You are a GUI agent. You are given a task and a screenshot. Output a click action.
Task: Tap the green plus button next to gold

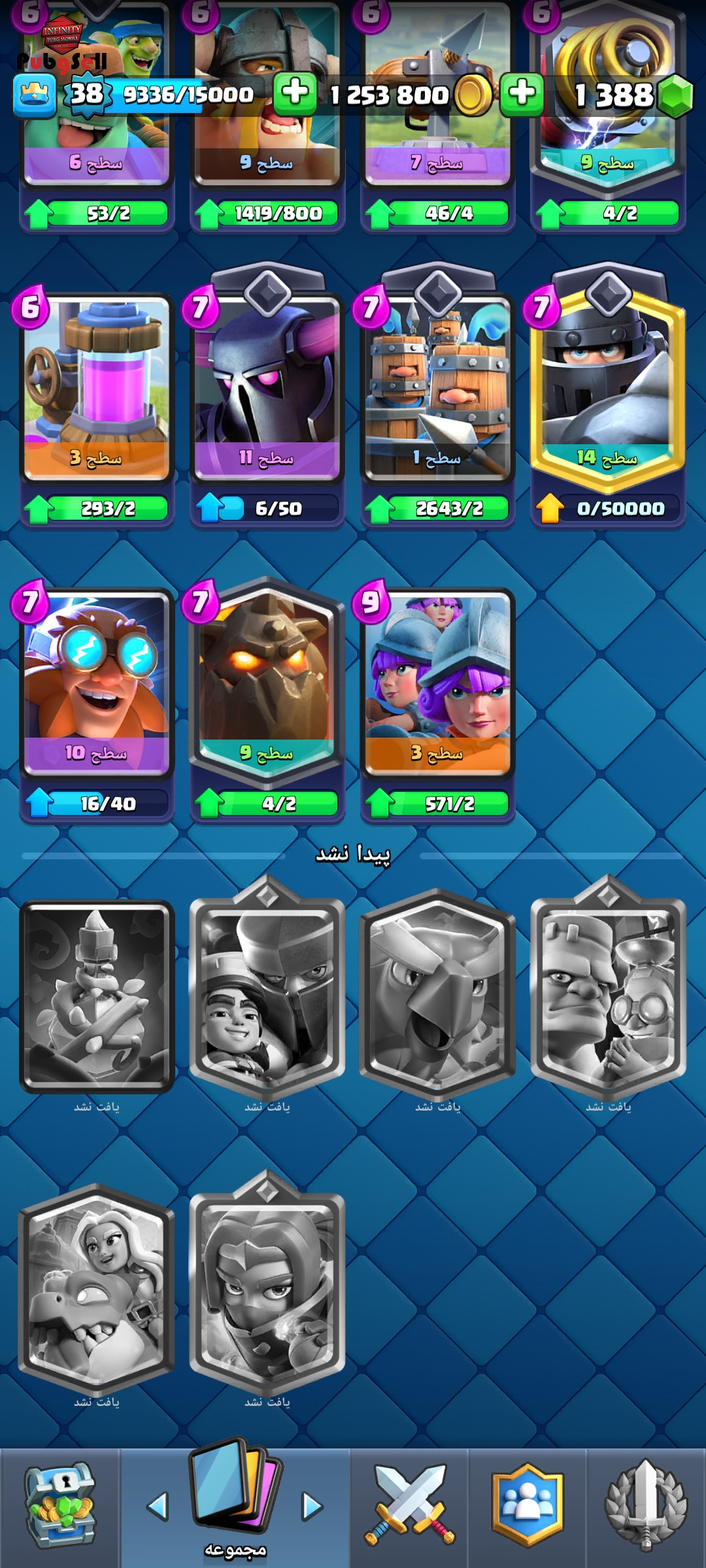(295, 93)
